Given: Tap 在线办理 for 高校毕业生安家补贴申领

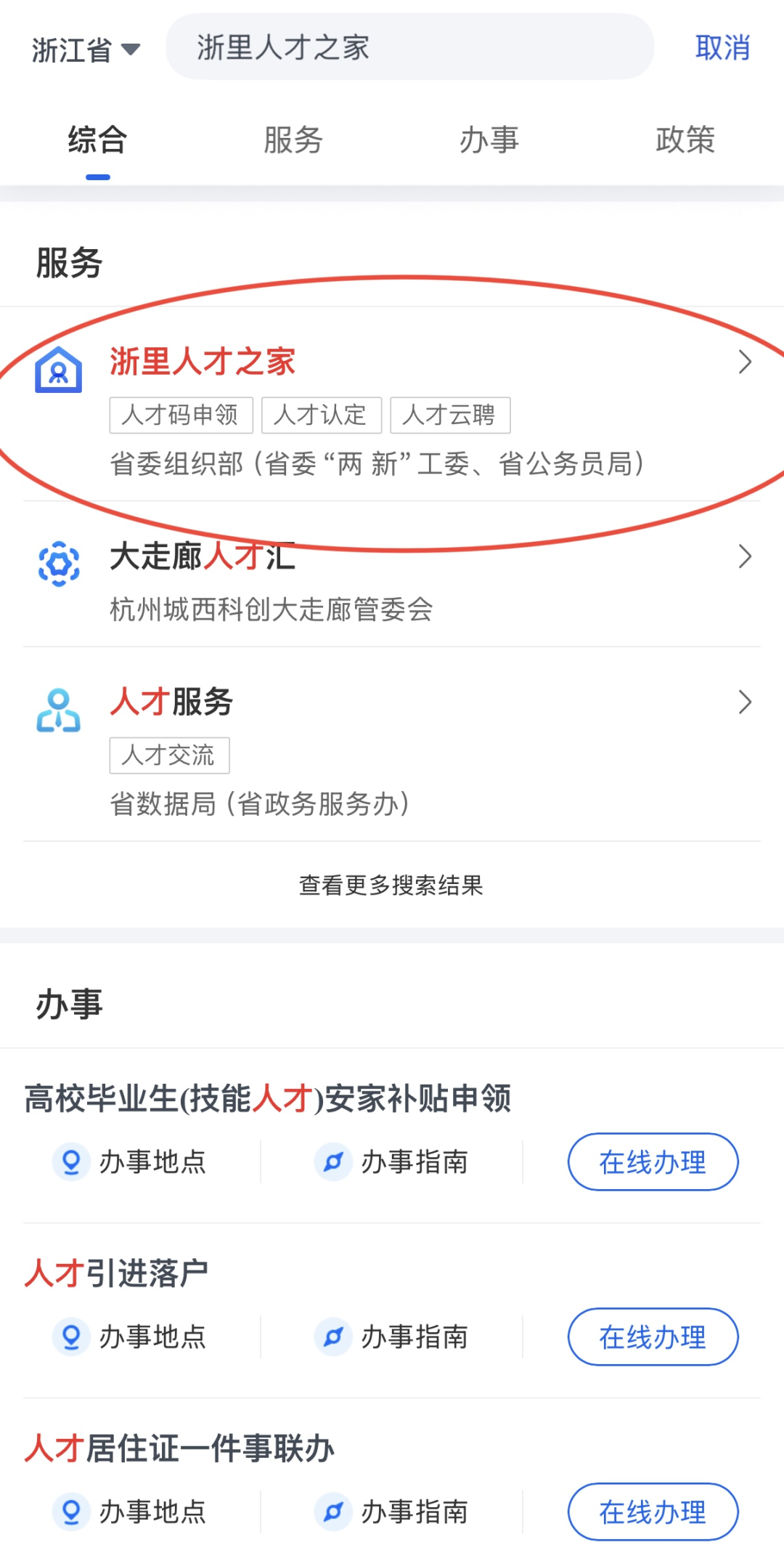Looking at the screenshot, I should click(x=653, y=1162).
